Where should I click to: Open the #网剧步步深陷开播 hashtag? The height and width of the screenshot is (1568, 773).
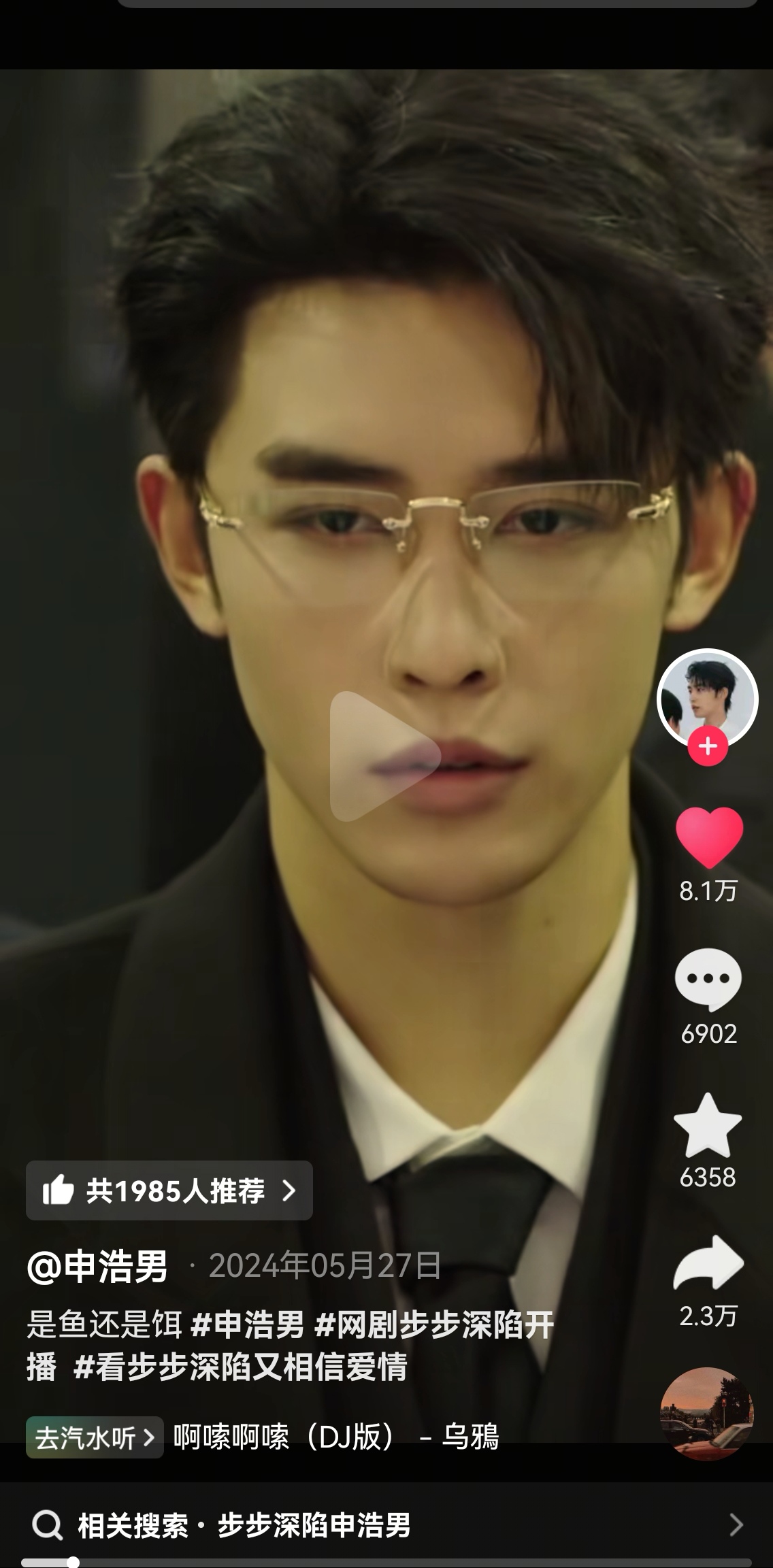434,1325
